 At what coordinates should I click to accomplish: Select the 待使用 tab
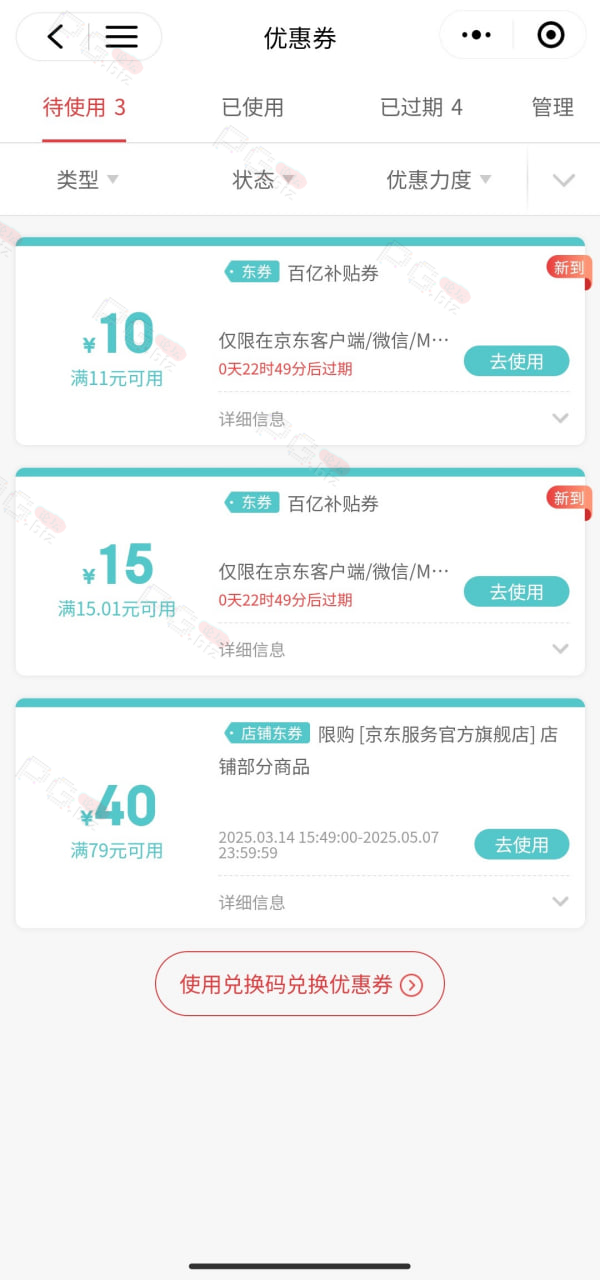point(84,107)
